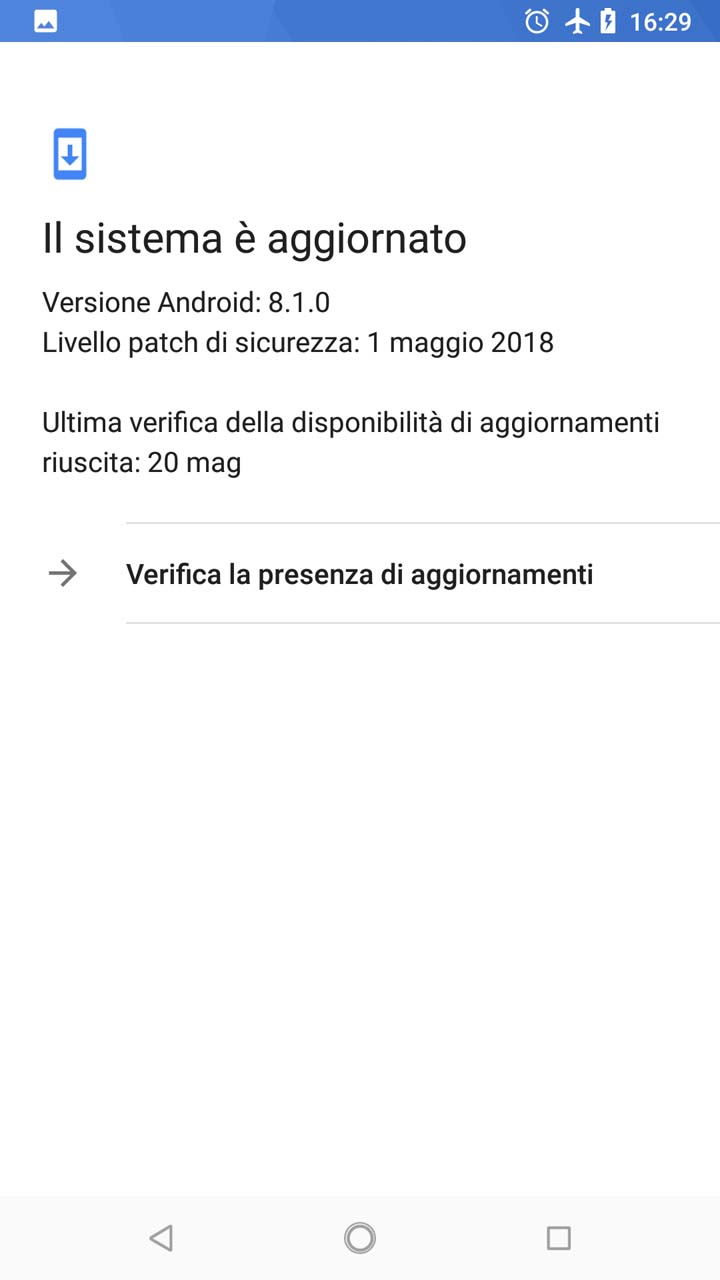Return to the home screen
The image size is (720, 1280).
pyautogui.click(x=360, y=1238)
